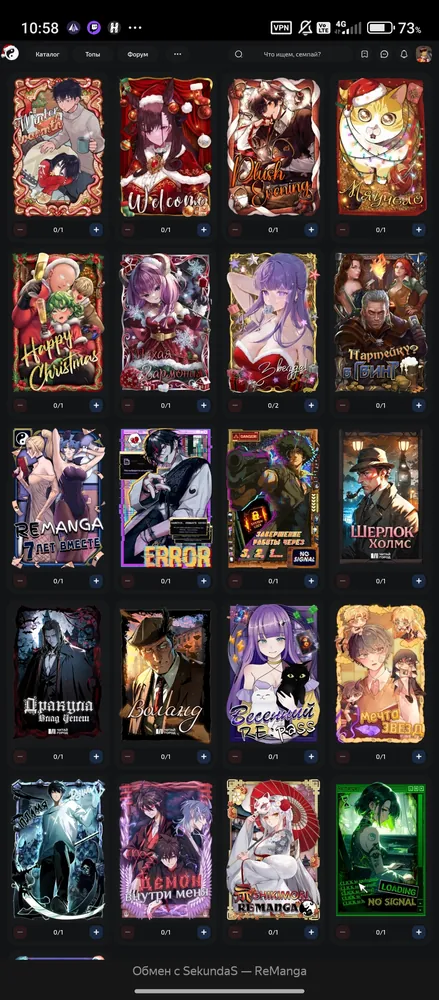Viewport: 439px width, 1000px height.
Task: Open the Happy Christmas card
Action: (x=57, y=322)
